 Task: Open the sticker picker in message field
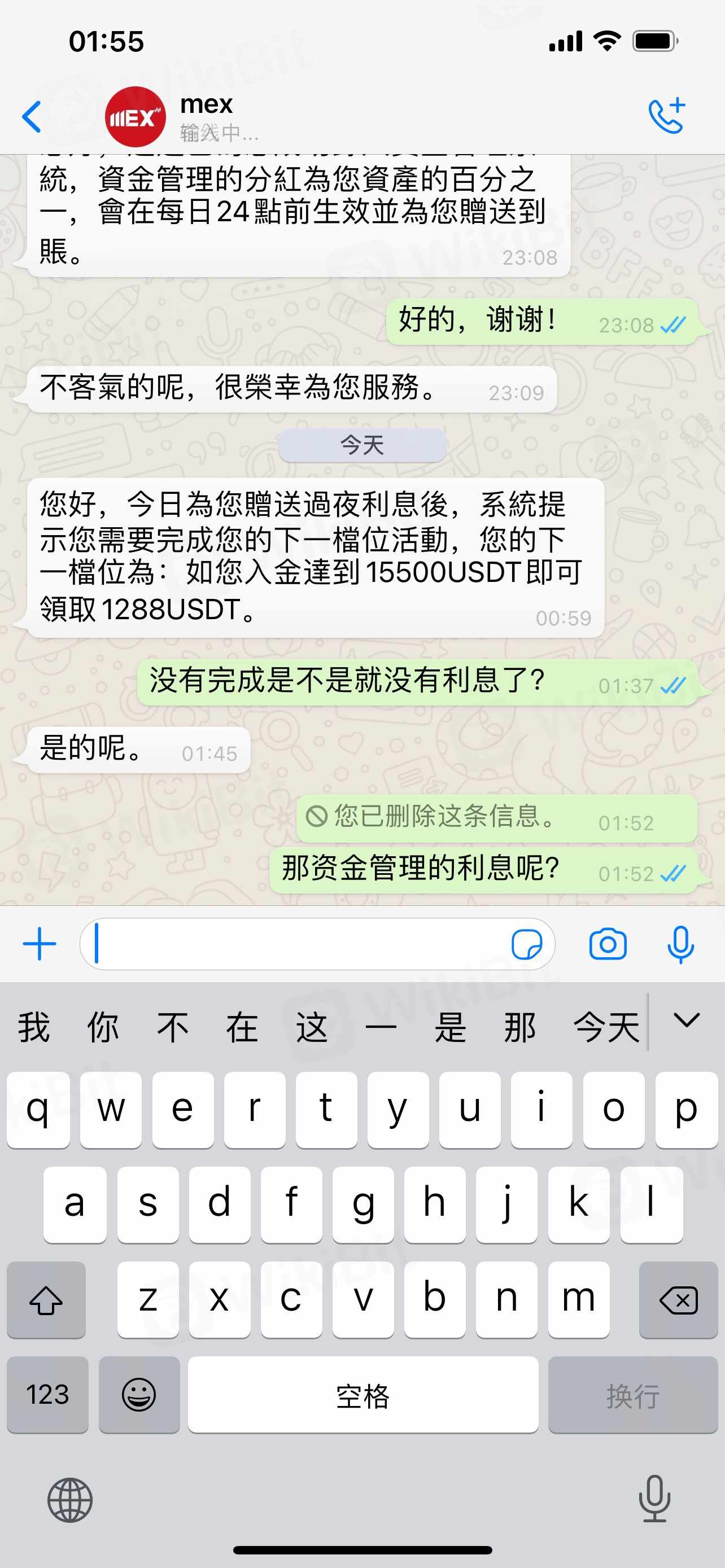(x=527, y=944)
